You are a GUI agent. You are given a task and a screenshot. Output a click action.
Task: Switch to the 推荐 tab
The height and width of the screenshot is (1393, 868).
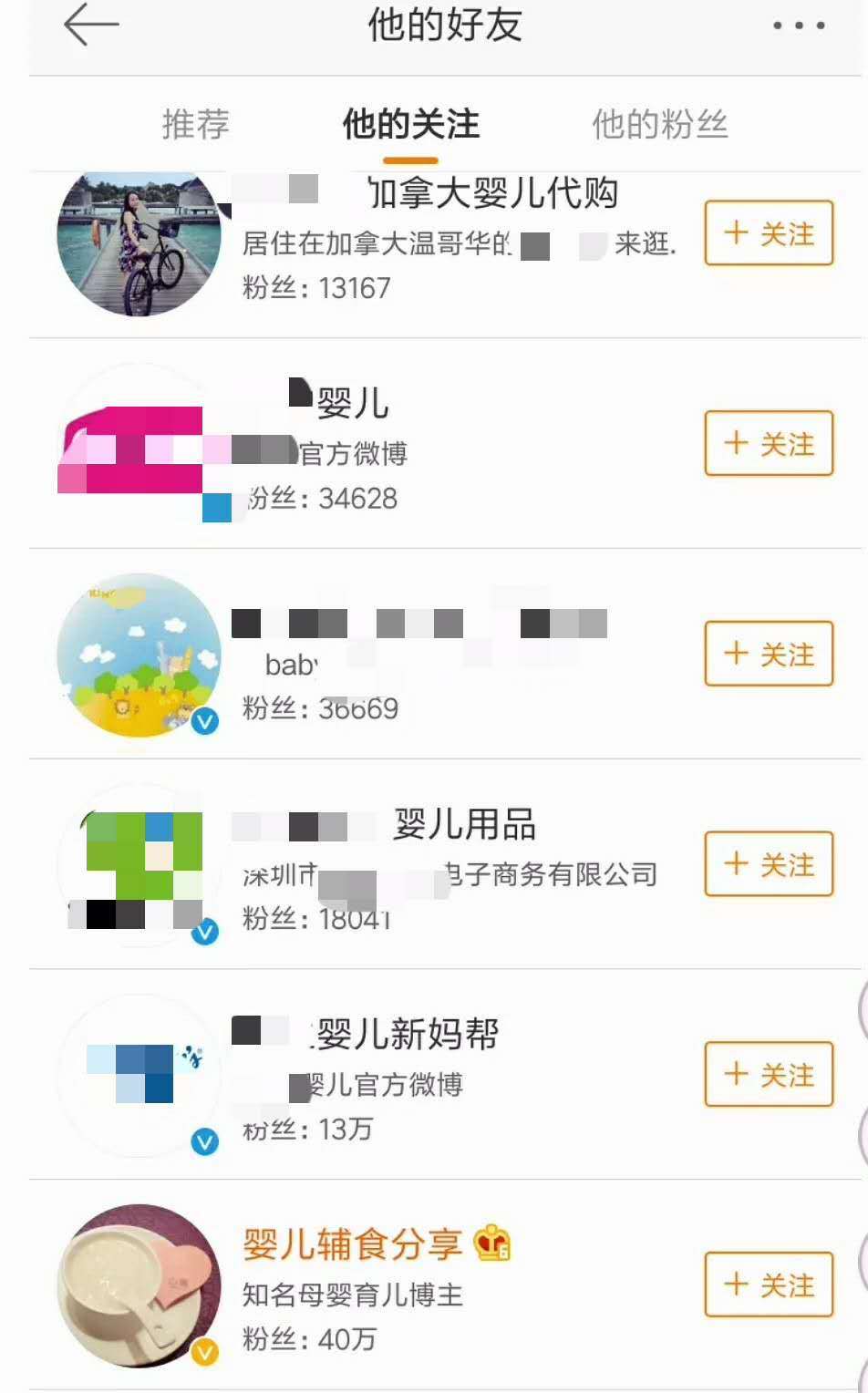pyautogui.click(x=193, y=125)
